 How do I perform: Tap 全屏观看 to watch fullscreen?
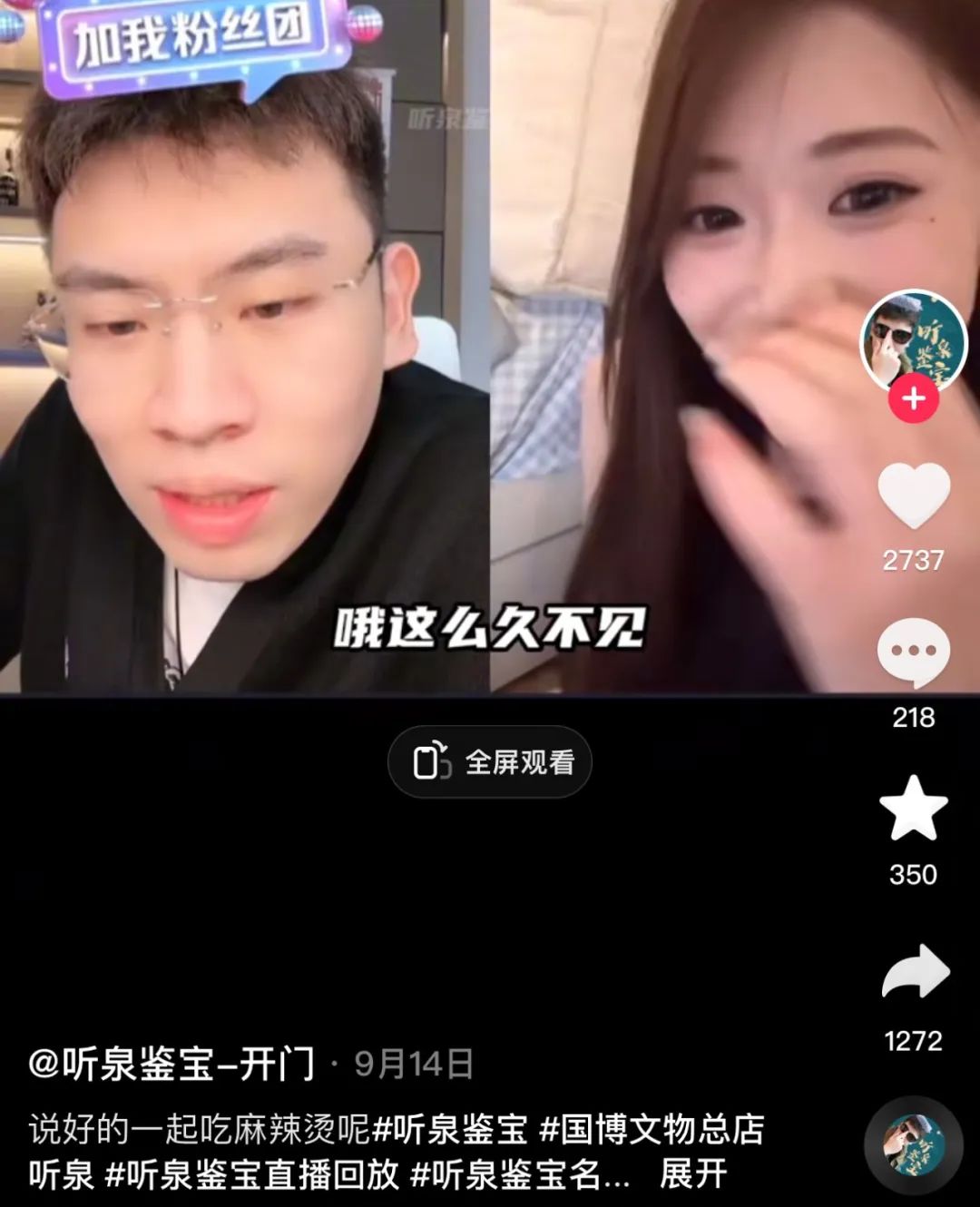[490, 762]
